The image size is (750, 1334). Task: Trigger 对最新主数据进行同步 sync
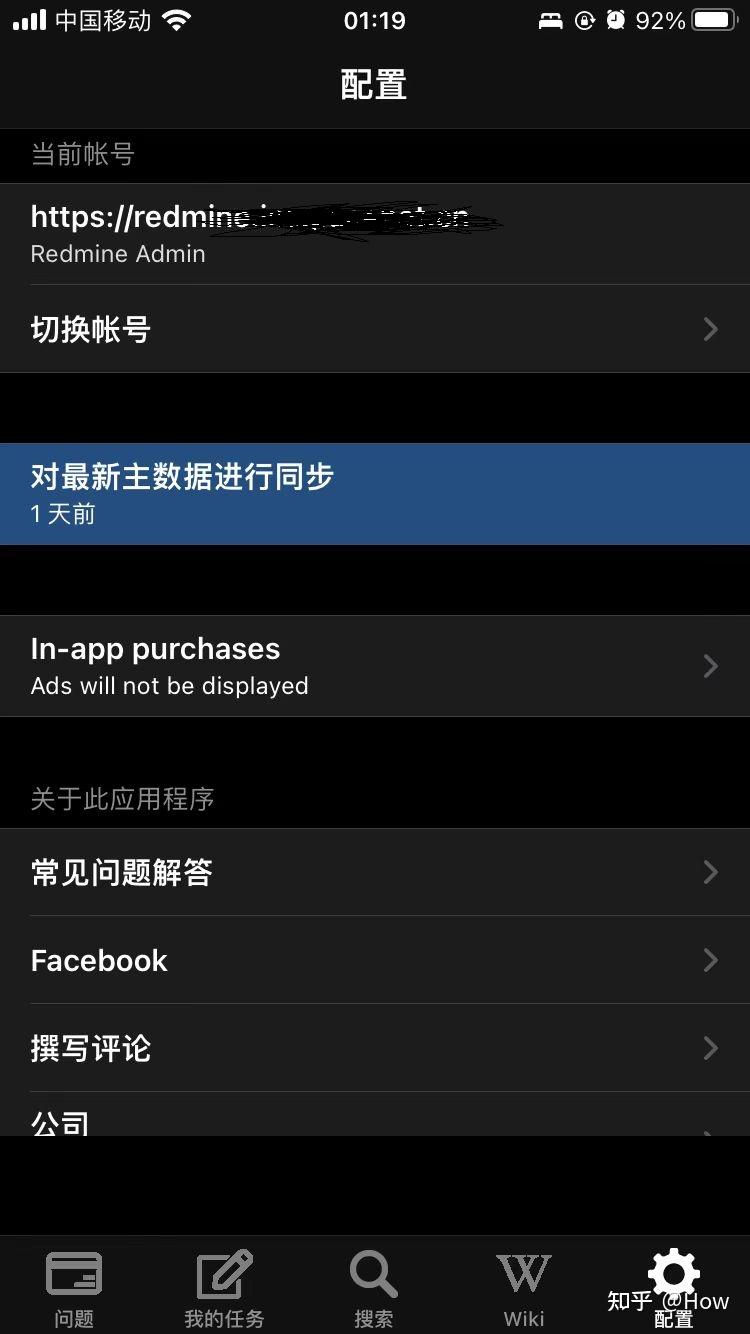click(x=375, y=493)
